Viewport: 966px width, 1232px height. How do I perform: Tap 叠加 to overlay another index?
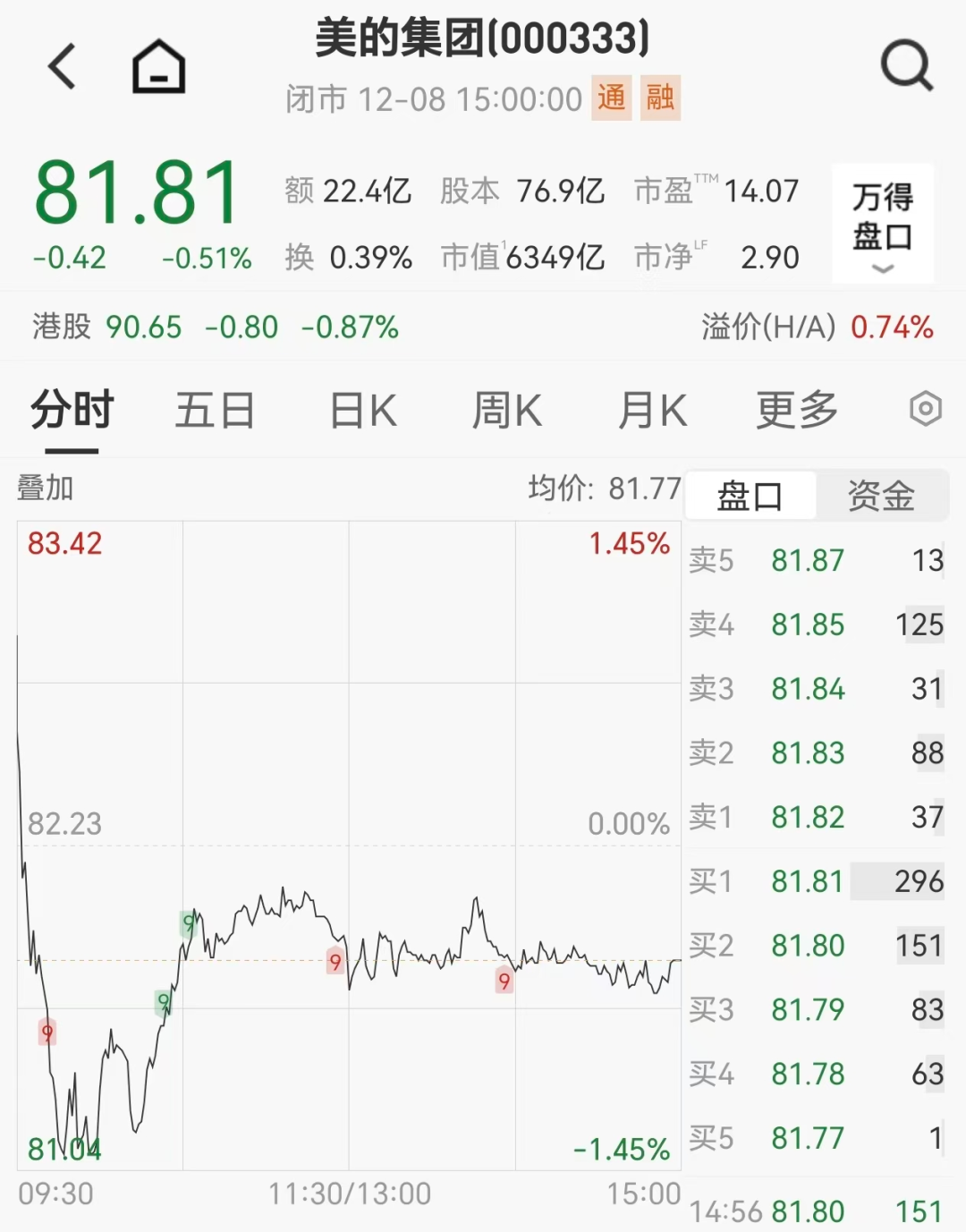point(46,489)
